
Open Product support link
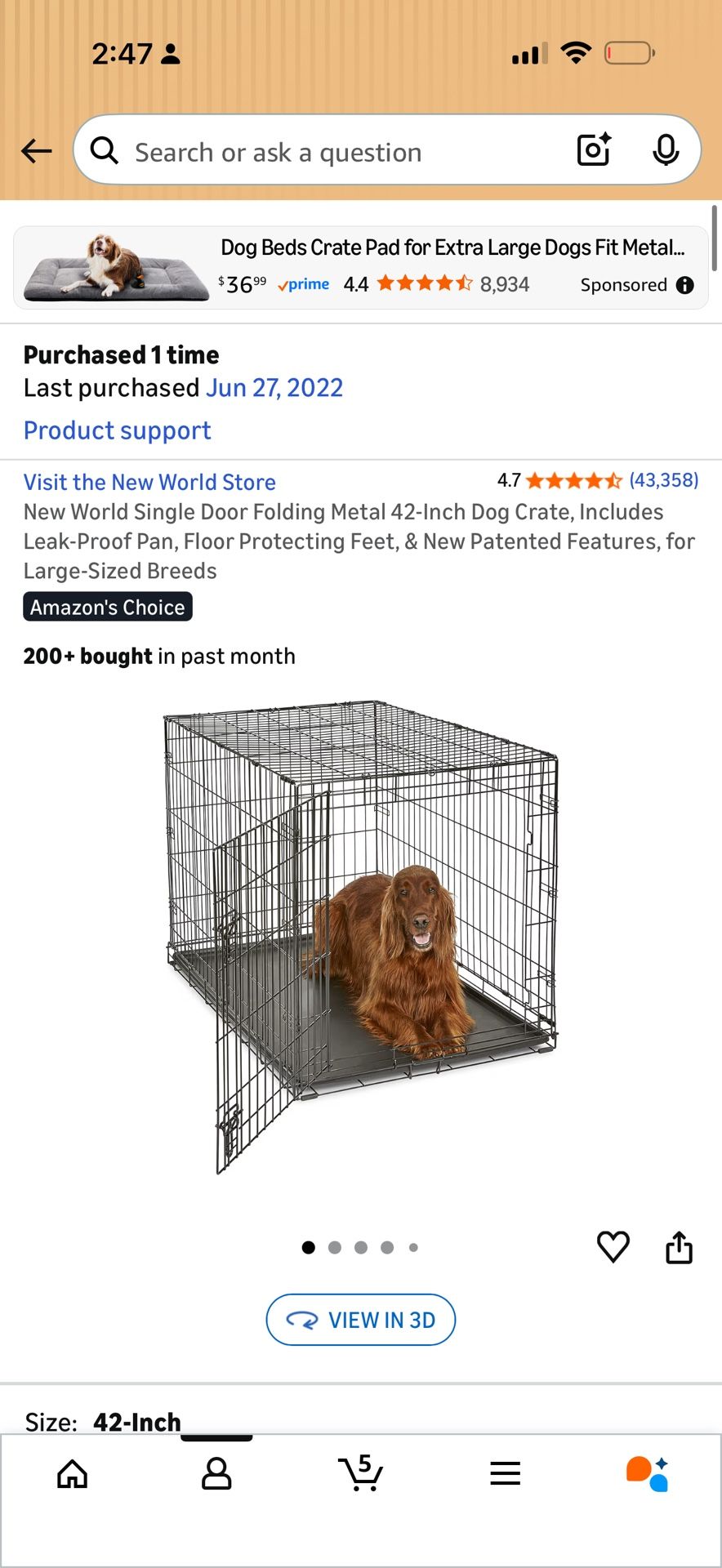[118, 430]
